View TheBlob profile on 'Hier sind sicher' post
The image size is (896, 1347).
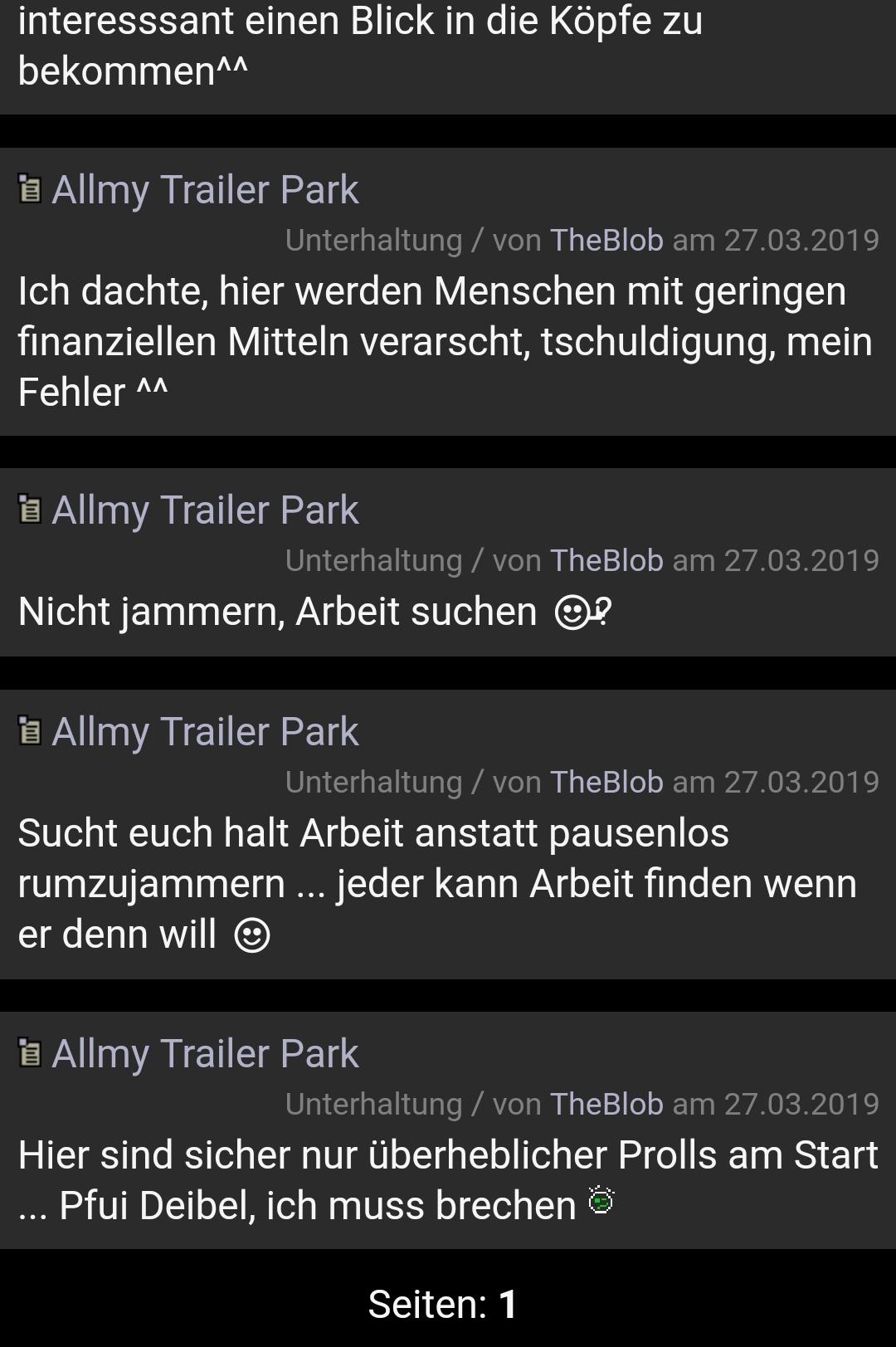click(x=606, y=1105)
